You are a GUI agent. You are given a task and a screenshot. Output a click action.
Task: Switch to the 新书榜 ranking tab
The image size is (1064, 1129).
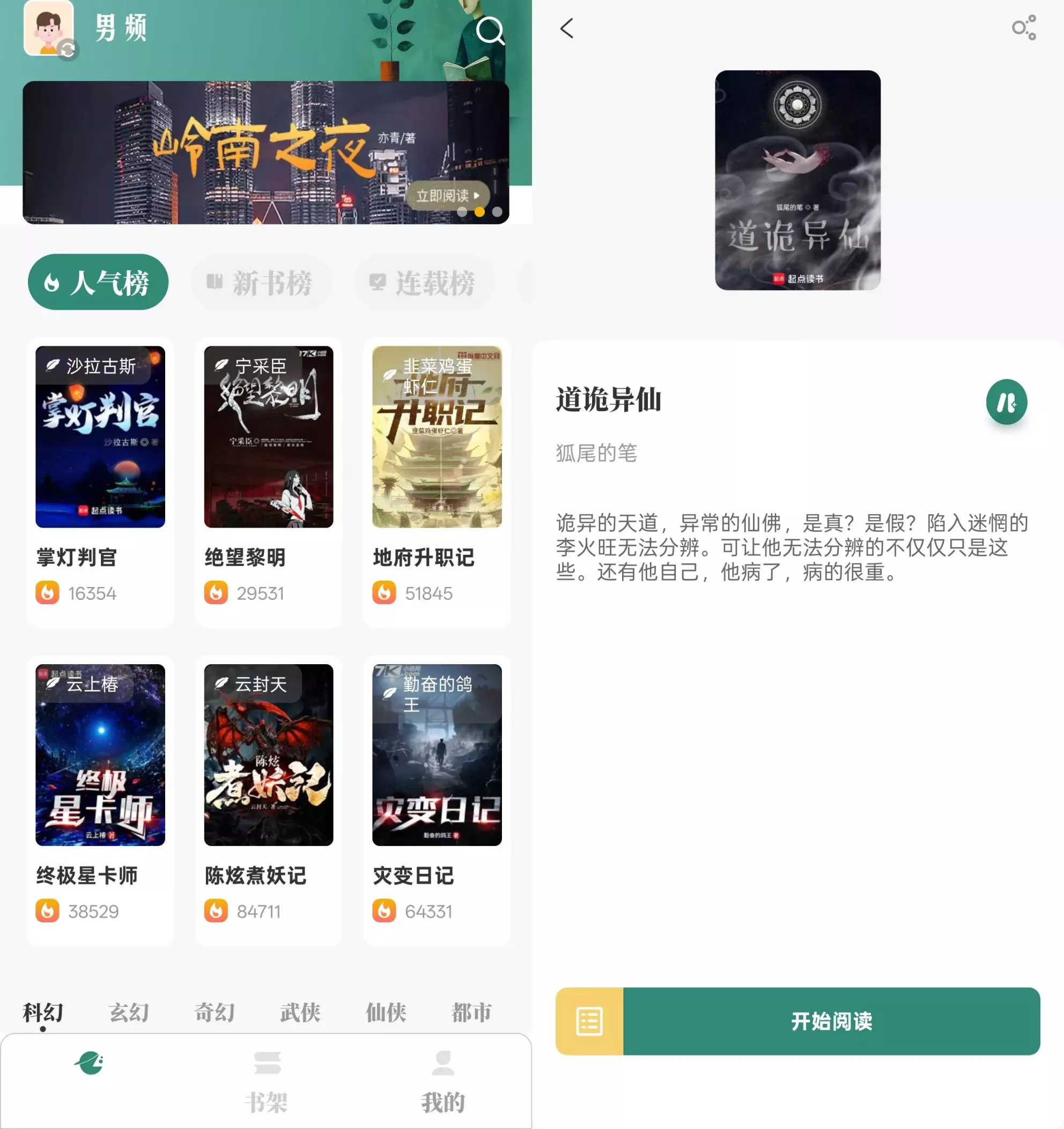pyautogui.click(x=262, y=282)
